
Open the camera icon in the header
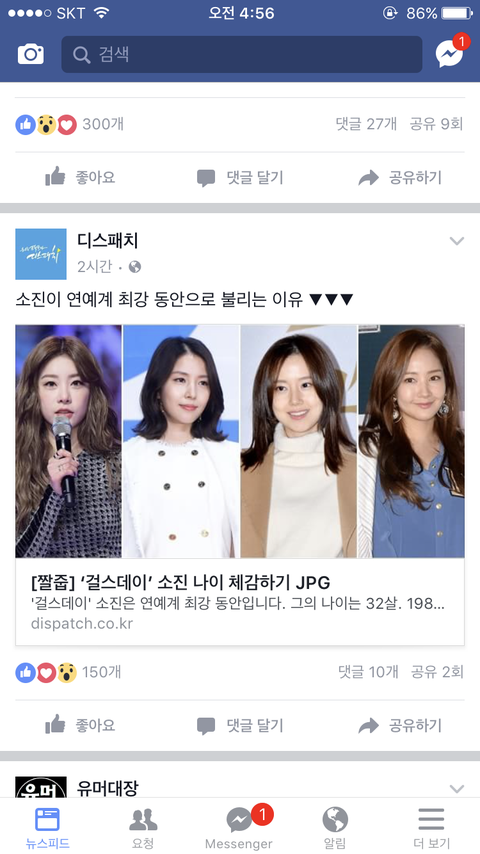tap(31, 54)
